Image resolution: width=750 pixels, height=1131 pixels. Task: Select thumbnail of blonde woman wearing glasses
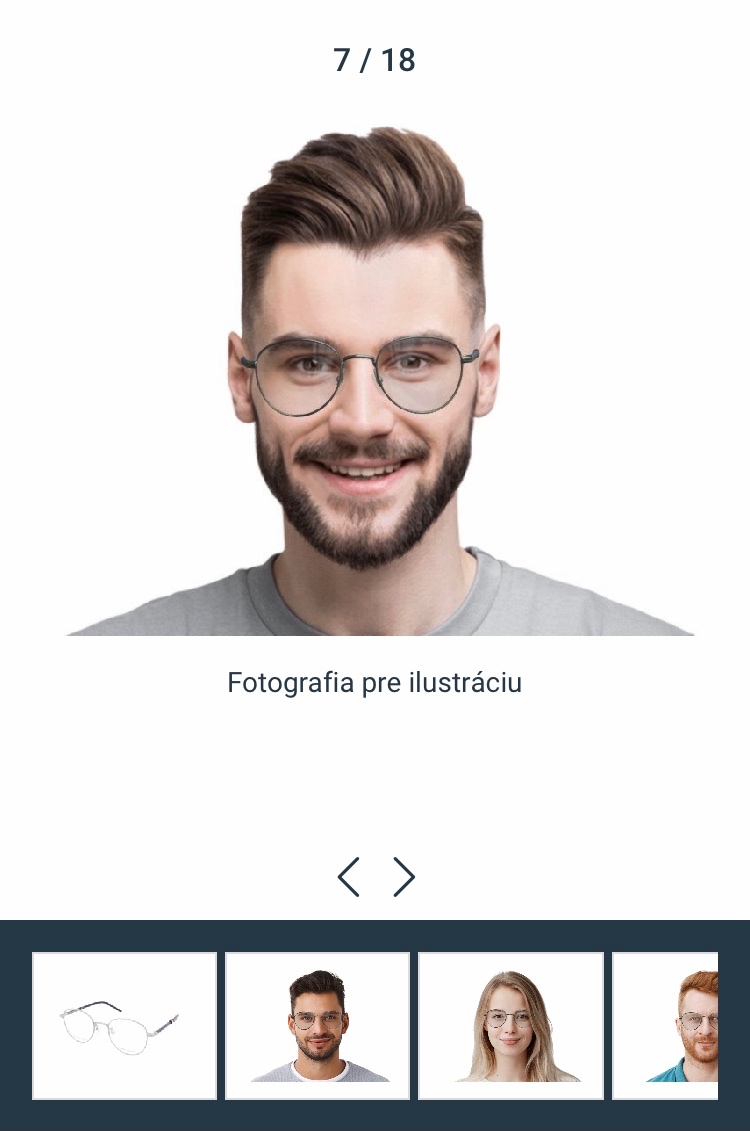tap(510, 1025)
